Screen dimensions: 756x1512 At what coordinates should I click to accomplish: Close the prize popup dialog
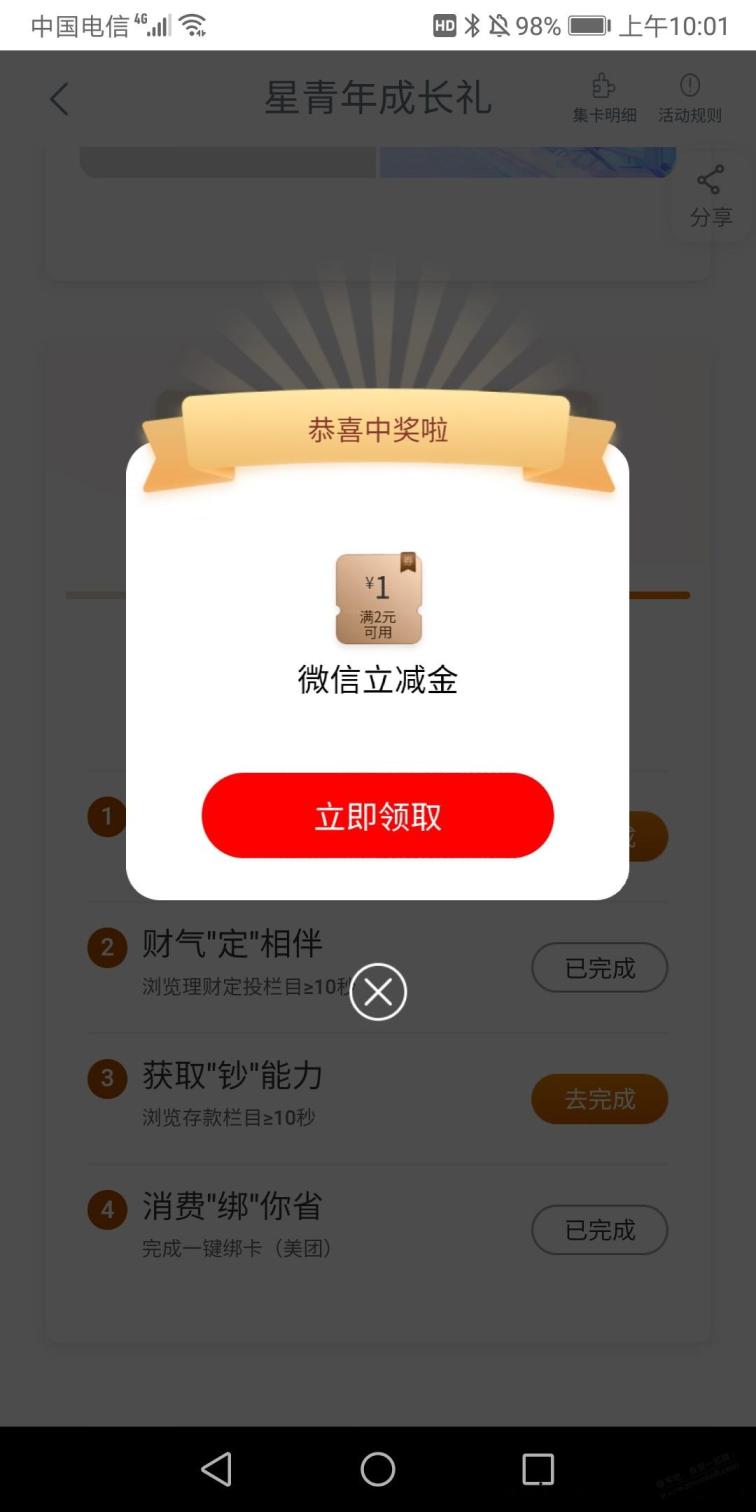pyautogui.click(x=378, y=992)
